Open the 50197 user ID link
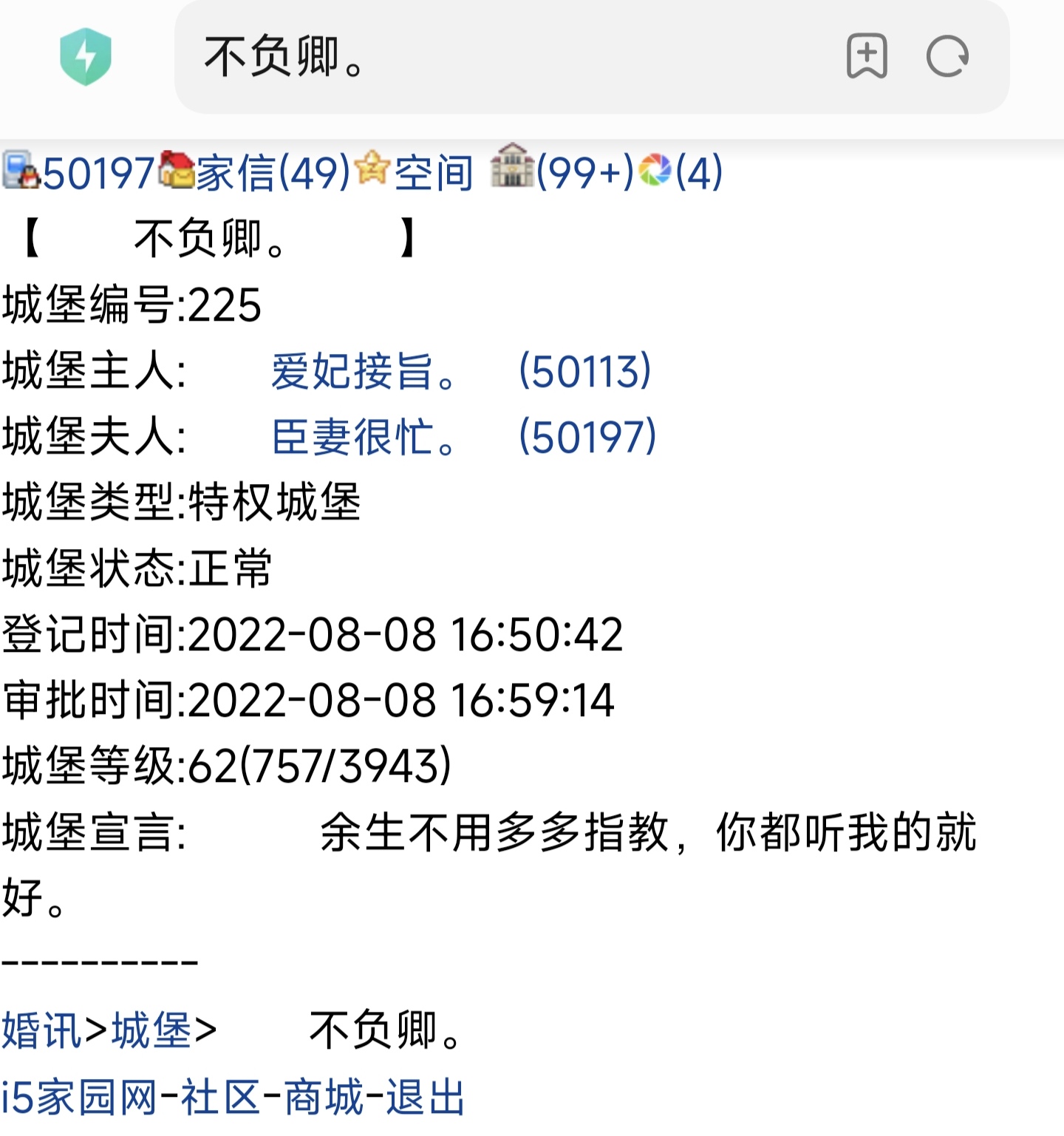Screen dimensions: 1064x1136 tap(96, 173)
